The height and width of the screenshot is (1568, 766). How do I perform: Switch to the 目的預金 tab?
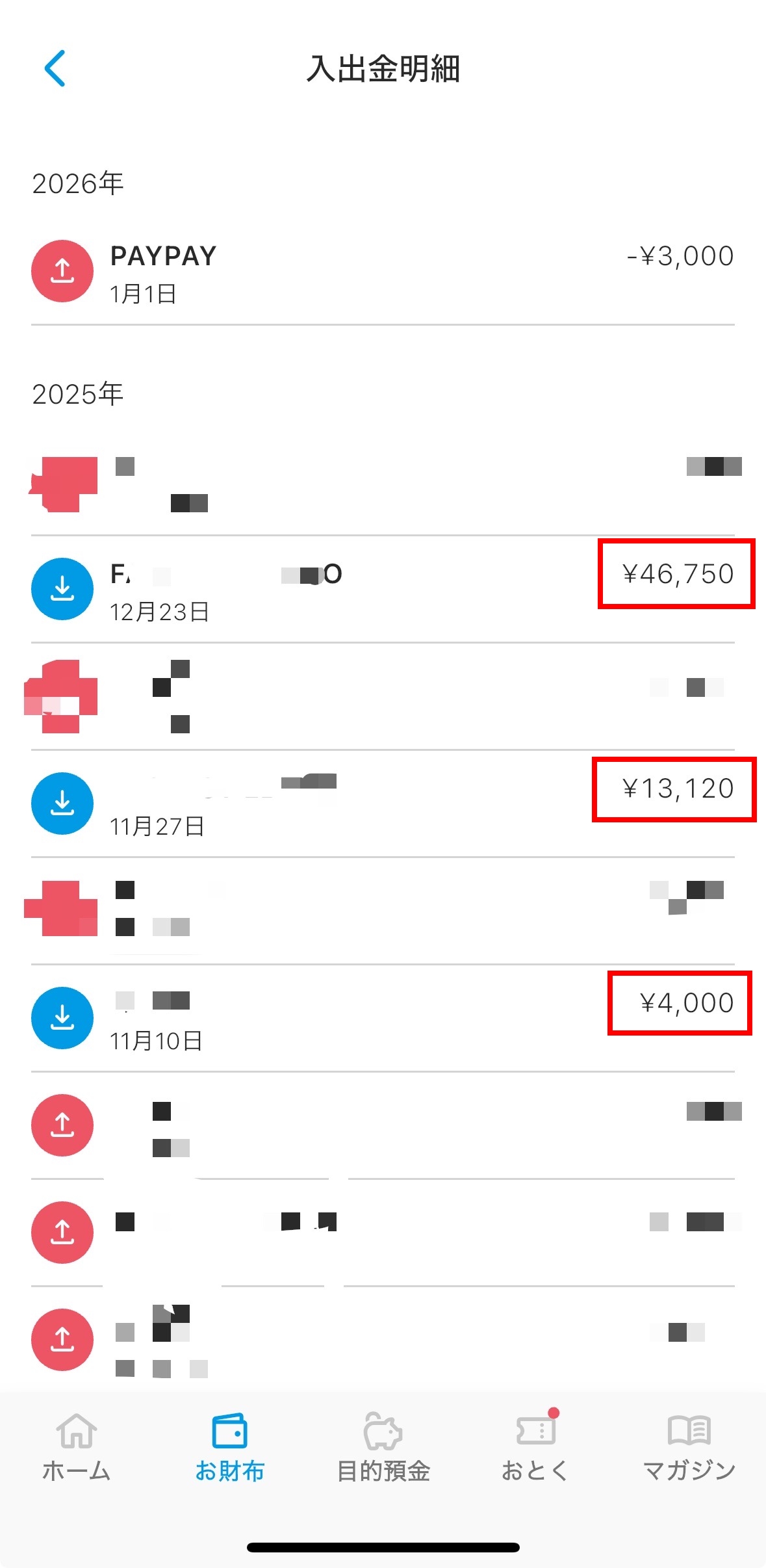(383, 1447)
